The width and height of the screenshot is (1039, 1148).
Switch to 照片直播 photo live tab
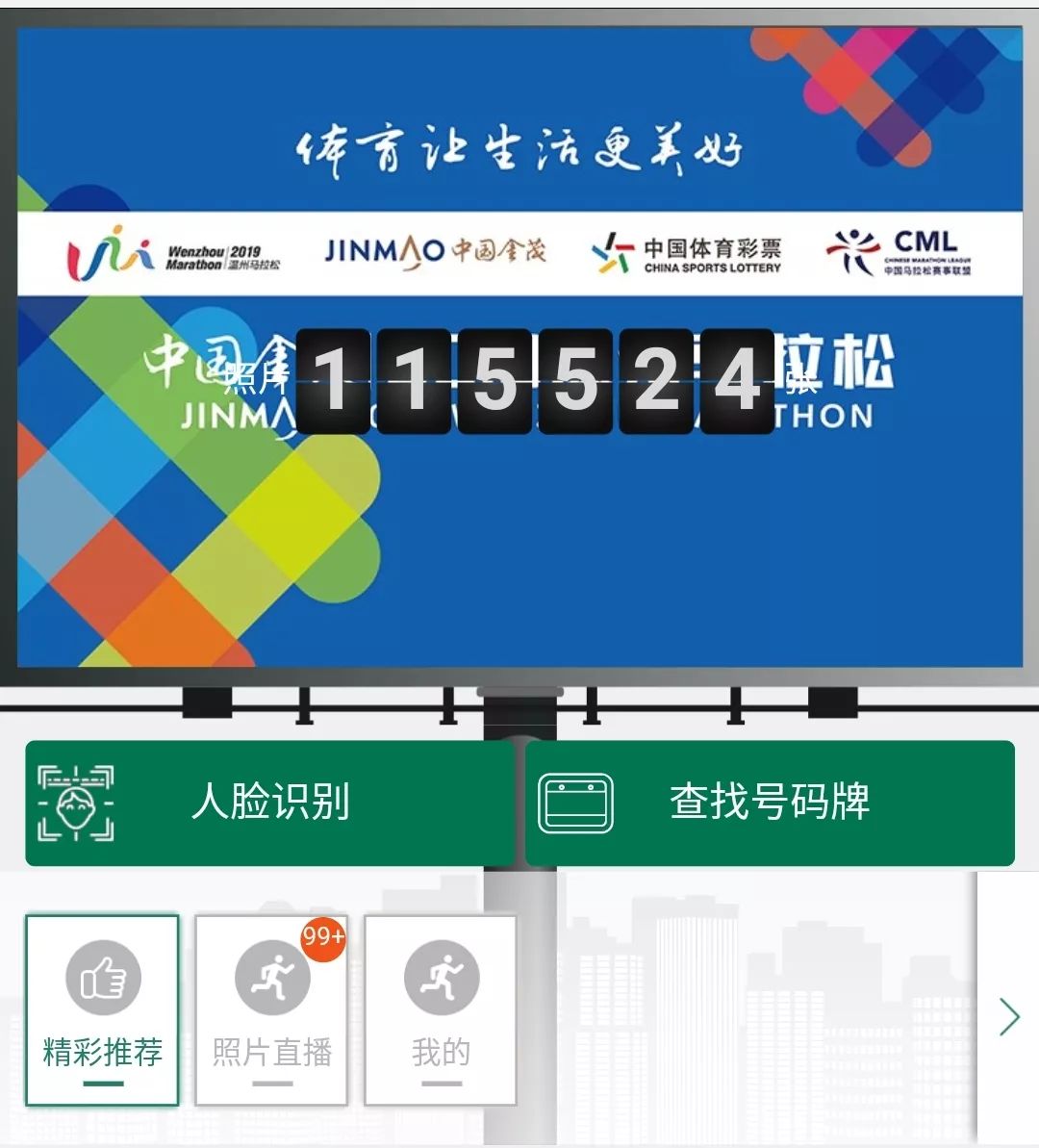[x=271, y=1009]
